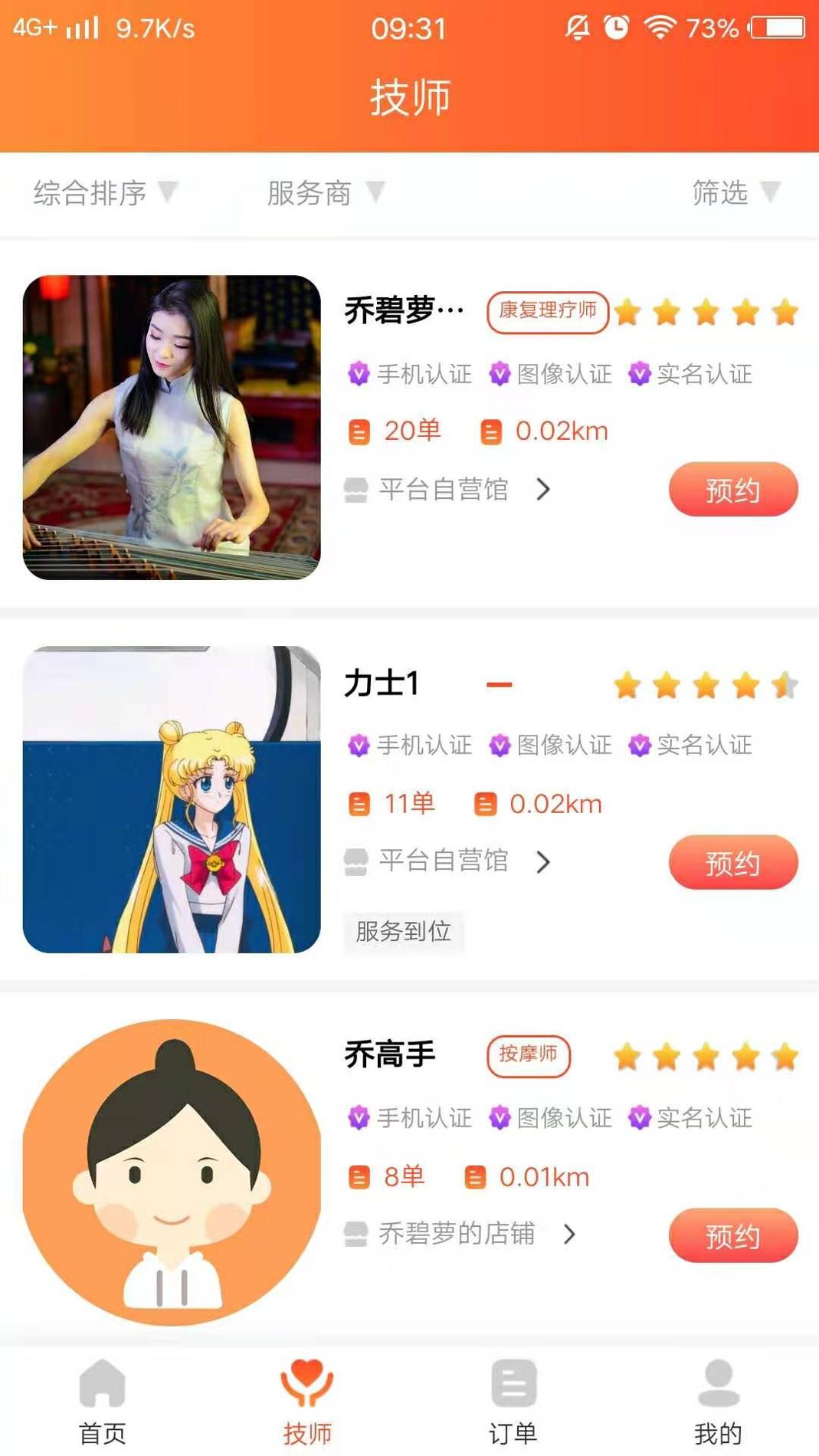This screenshot has width=819, height=1456.
Task: Click the fifth star in 力士1's rating
Action: click(x=786, y=686)
